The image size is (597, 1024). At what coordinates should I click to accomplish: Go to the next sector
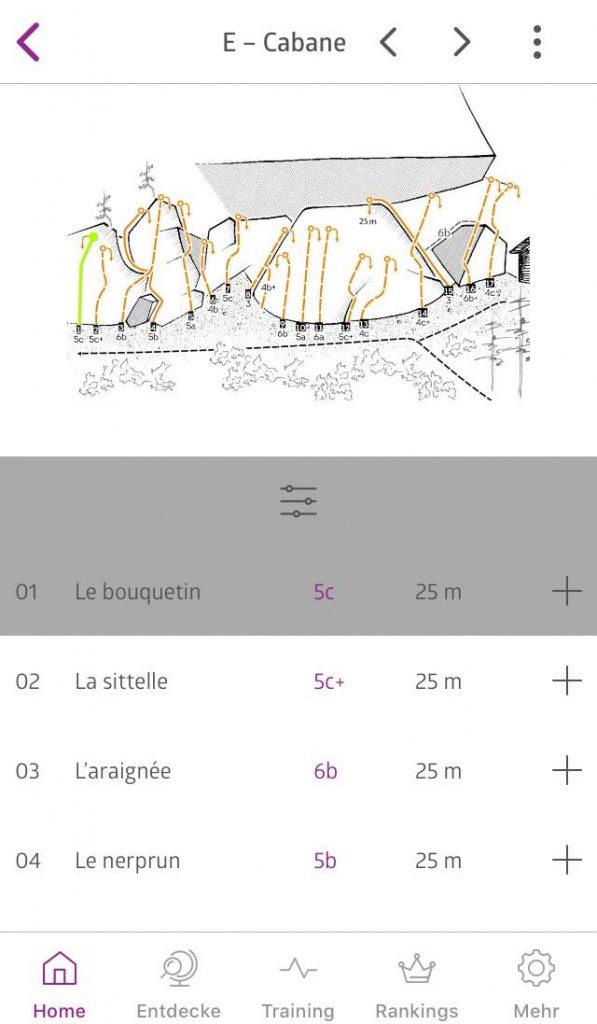[462, 42]
